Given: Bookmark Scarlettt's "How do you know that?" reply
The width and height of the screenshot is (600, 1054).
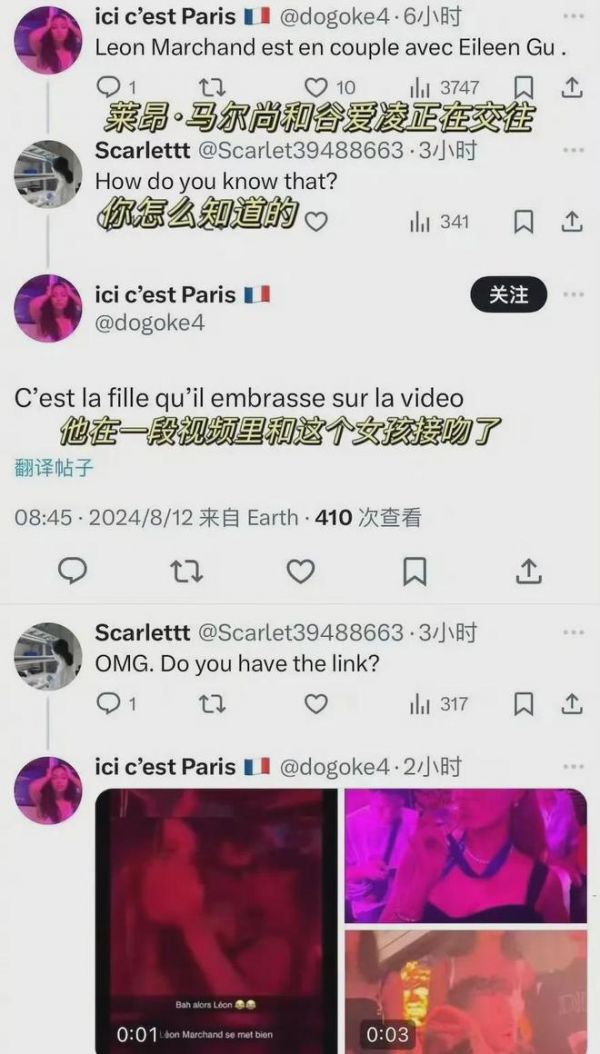Looking at the screenshot, I should [x=523, y=221].
